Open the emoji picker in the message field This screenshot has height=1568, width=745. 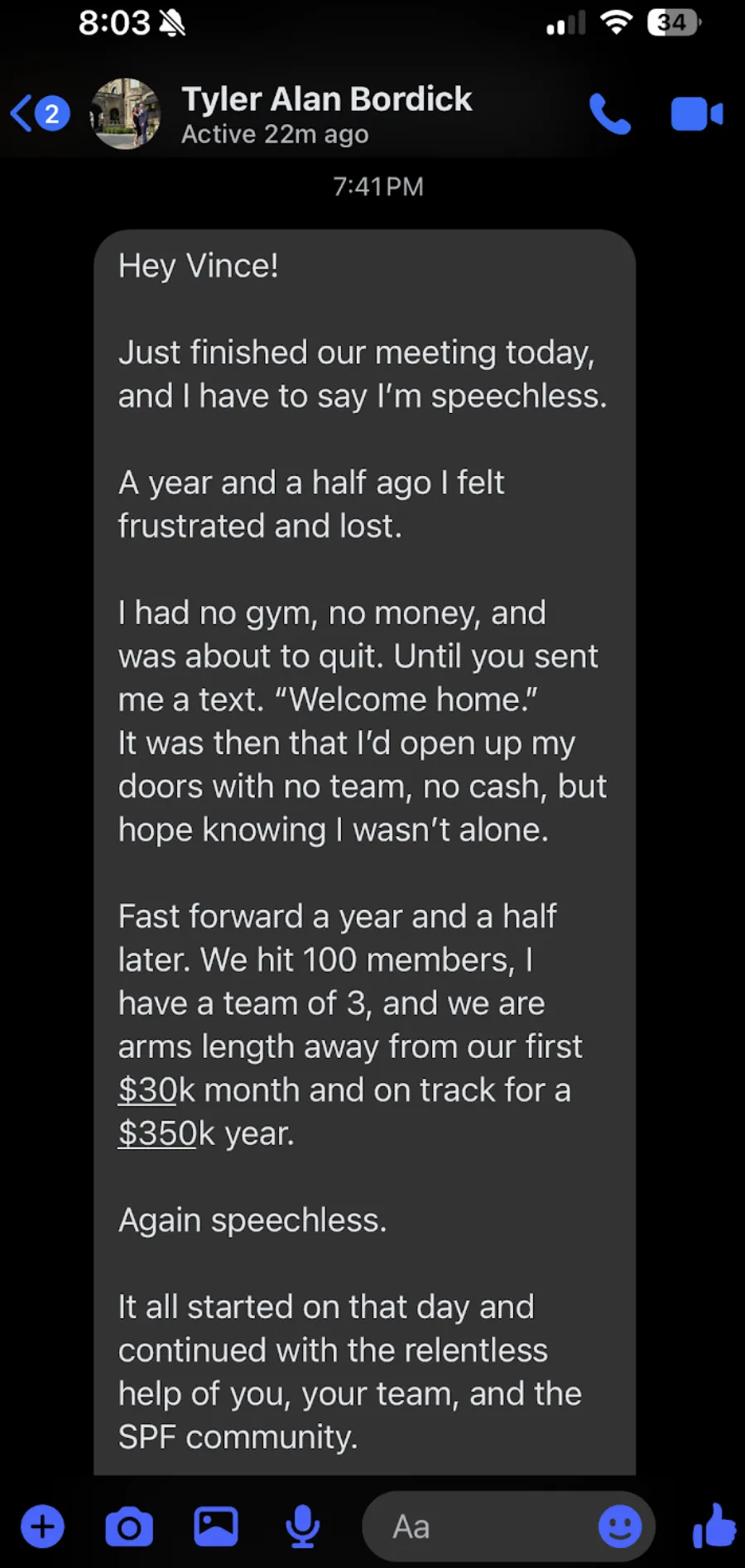click(x=620, y=1527)
